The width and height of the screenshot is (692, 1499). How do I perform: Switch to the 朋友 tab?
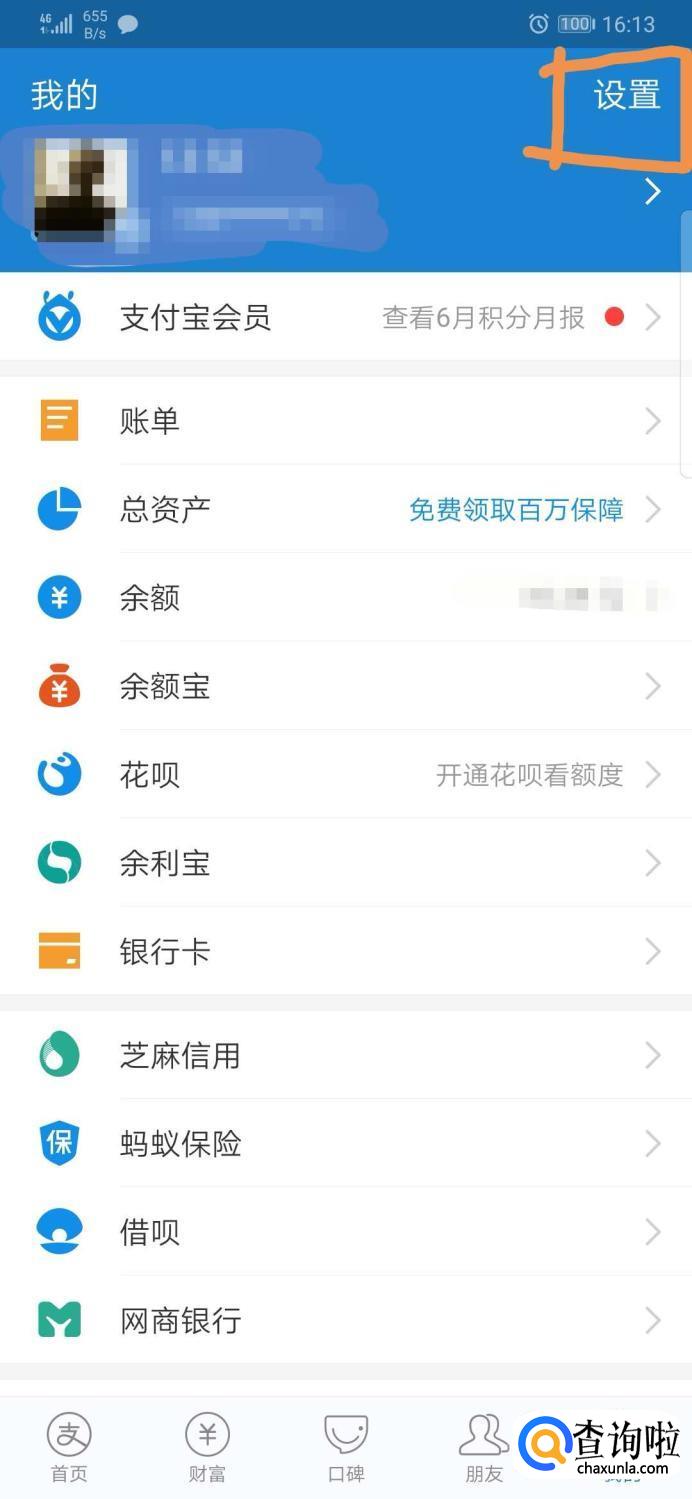pos(484,1448)
